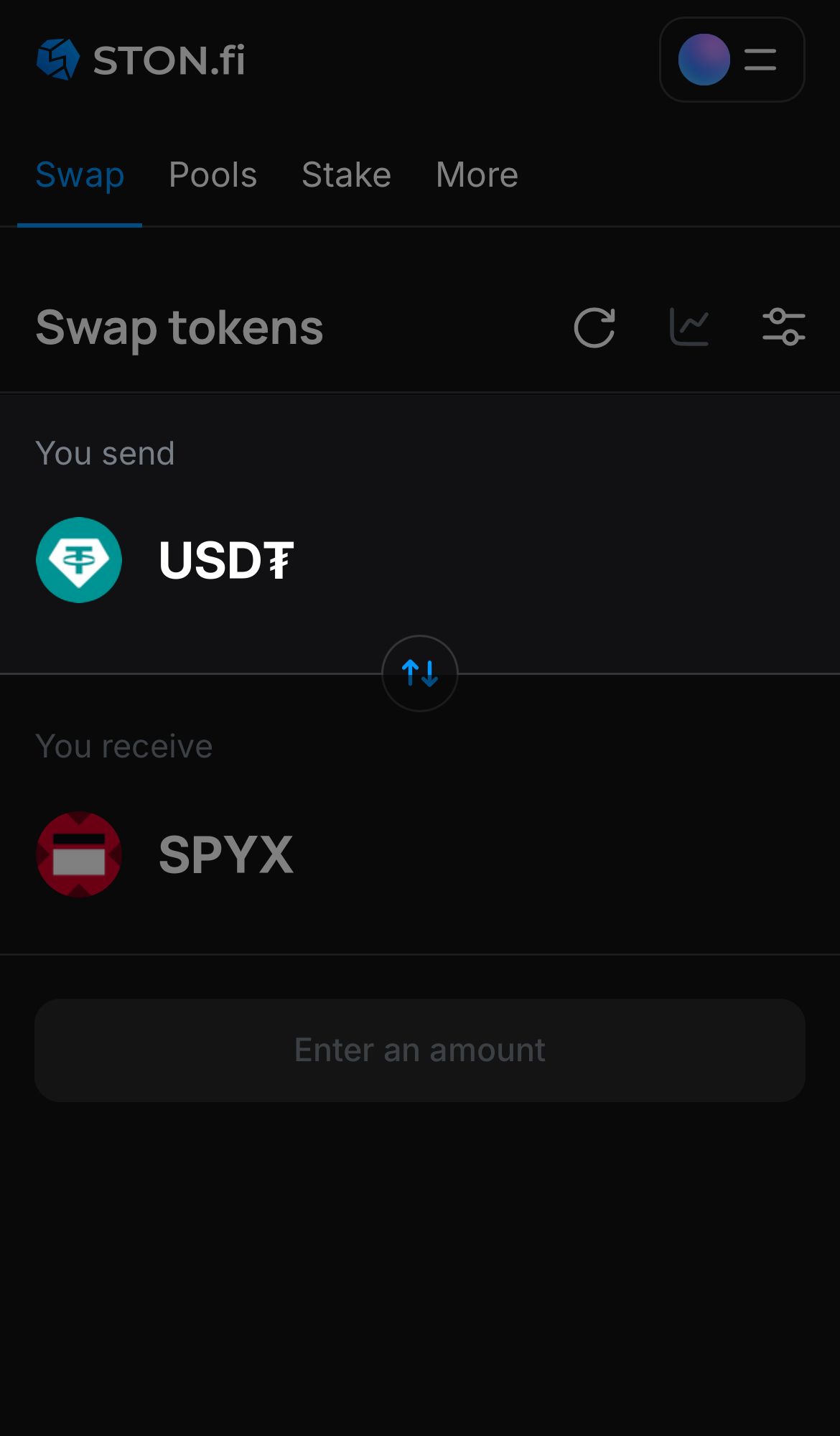Click the USDT token icon
The height and width of the screenshot is (1436, 840).
[x=79, y=560]
